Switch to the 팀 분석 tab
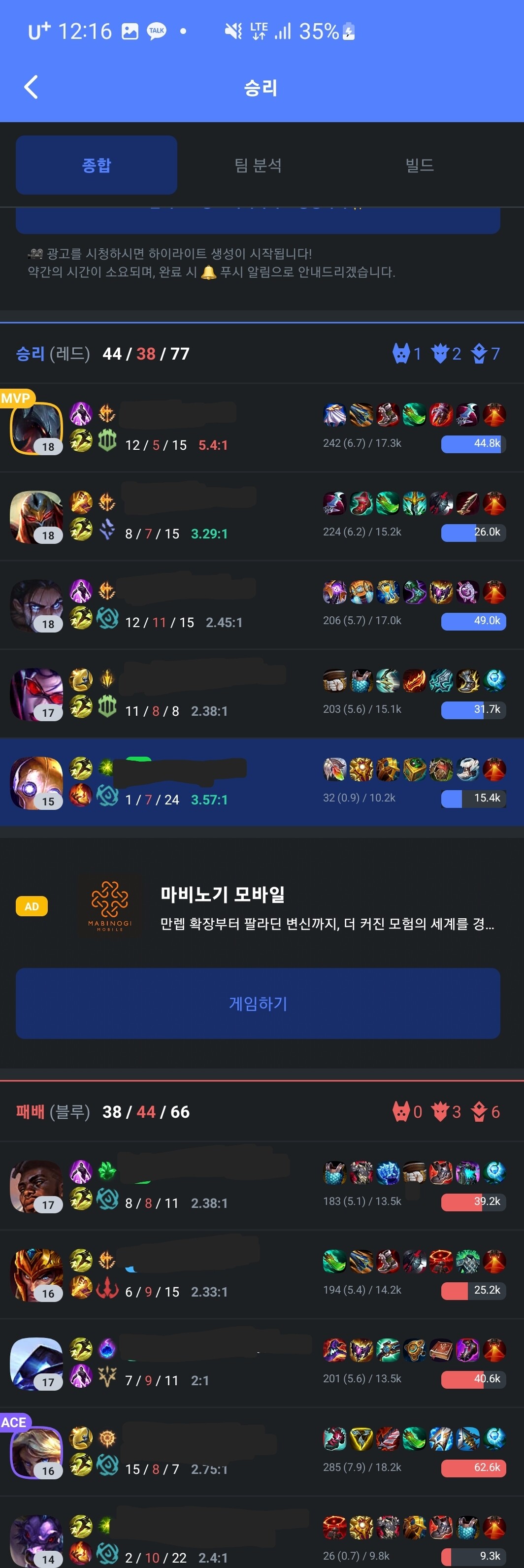The height and width of the screenshot is (1568, 524). 258,165
